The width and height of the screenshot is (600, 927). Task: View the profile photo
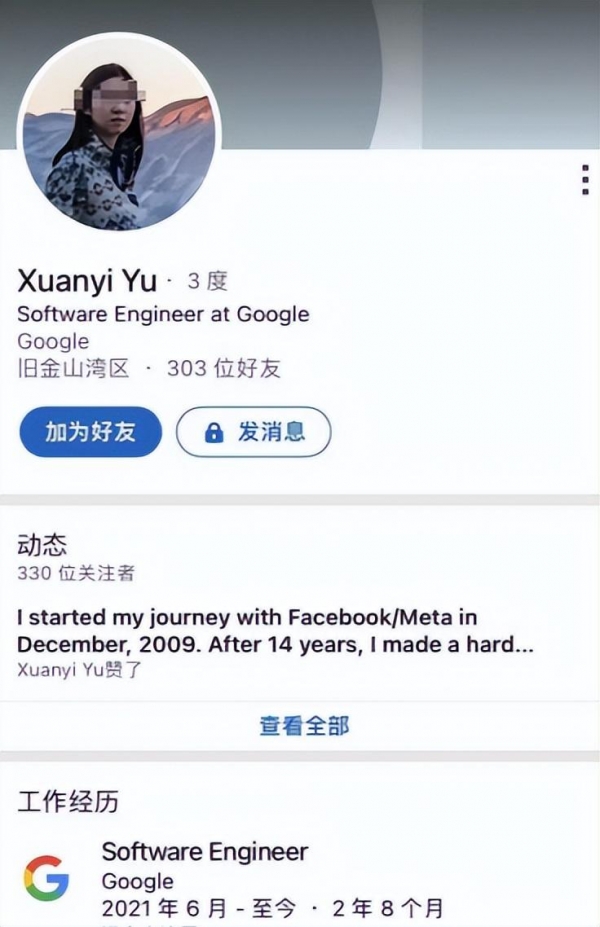tap(119, 135)
